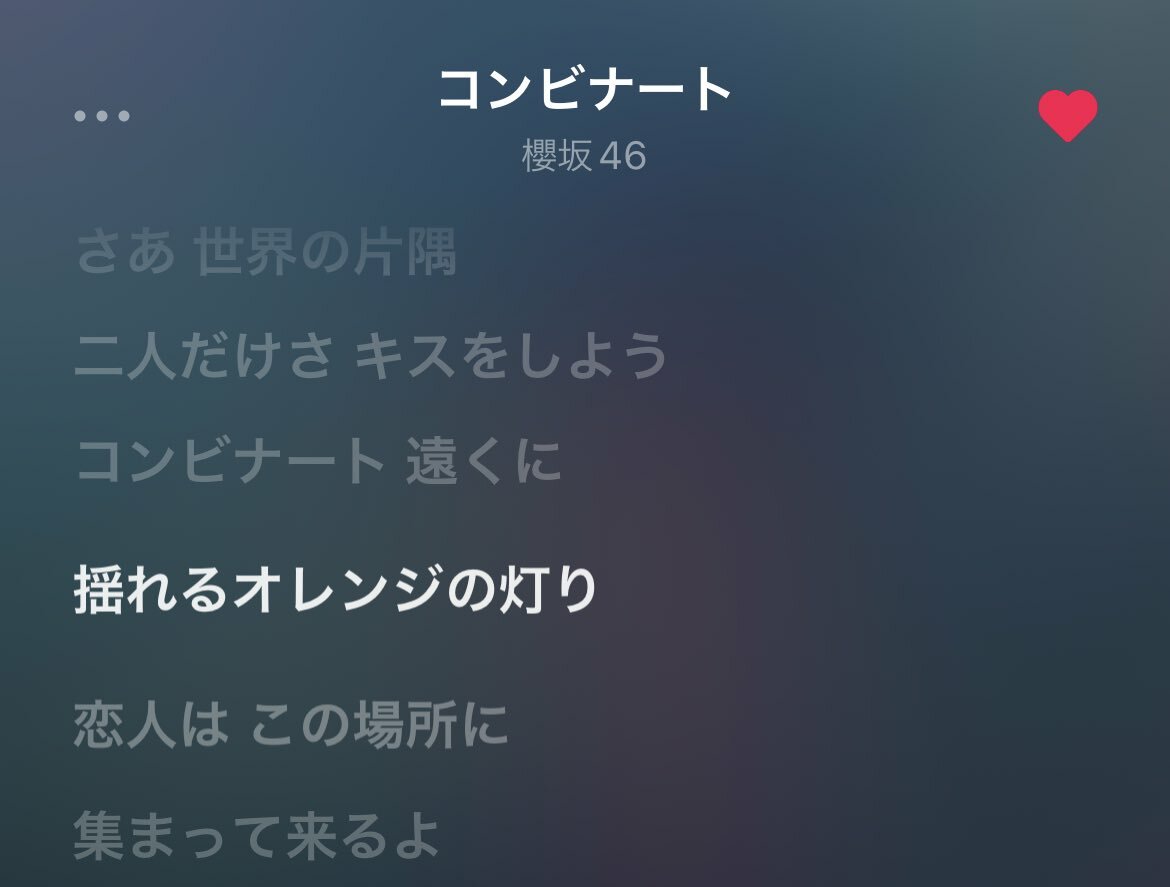Jump to lyric line 集まって来るよ

click(x=257, y=836)
